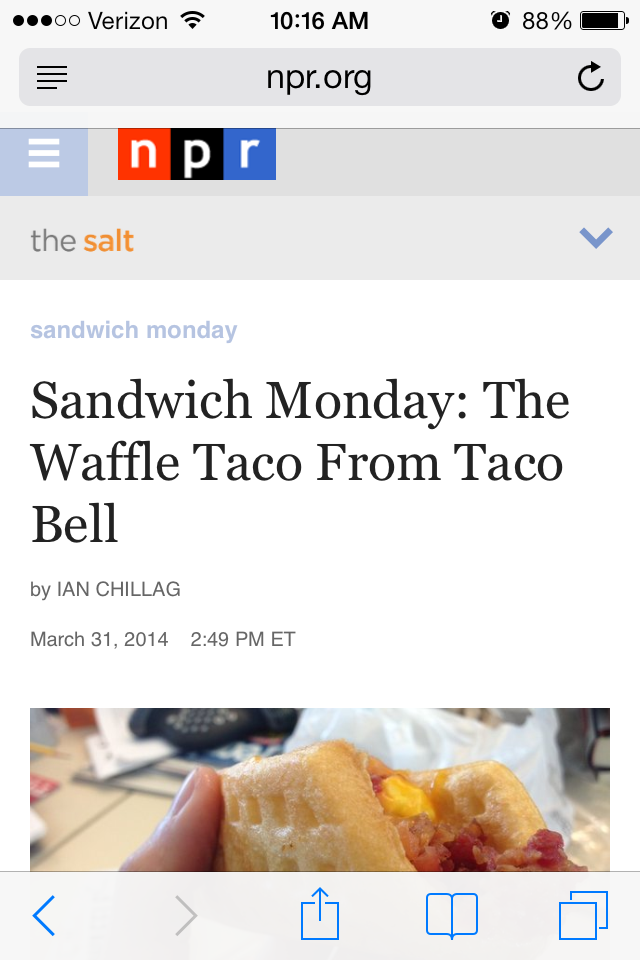The height and width of the screenshot is (960, 640).
Task: Go back to the previous page
Action: [44, 915]
